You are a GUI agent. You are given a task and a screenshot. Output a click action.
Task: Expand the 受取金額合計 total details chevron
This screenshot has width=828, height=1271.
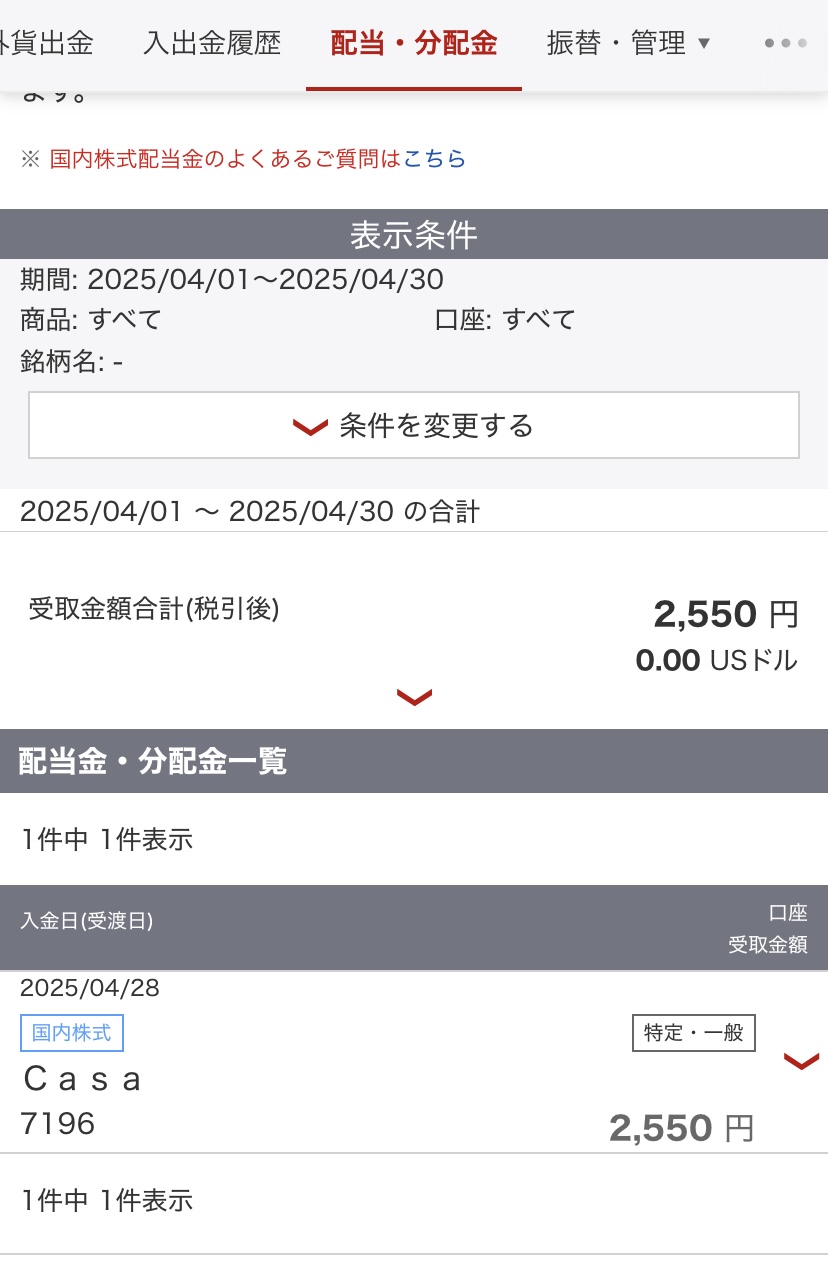point(414,698)
